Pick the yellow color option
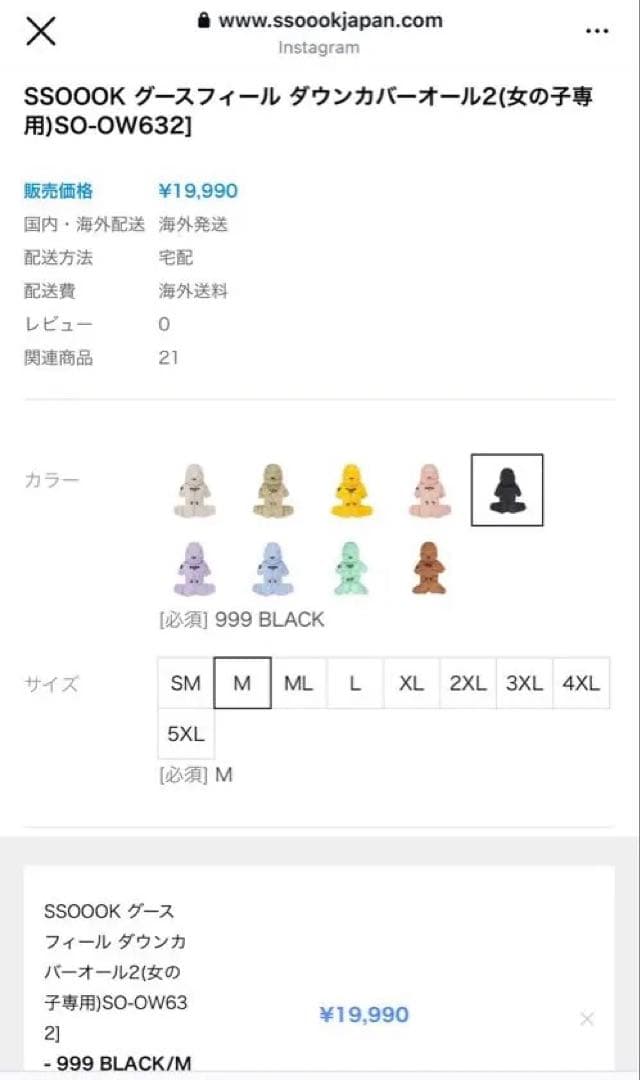This screenshot has height=1080, width=640. pos(351,490)
